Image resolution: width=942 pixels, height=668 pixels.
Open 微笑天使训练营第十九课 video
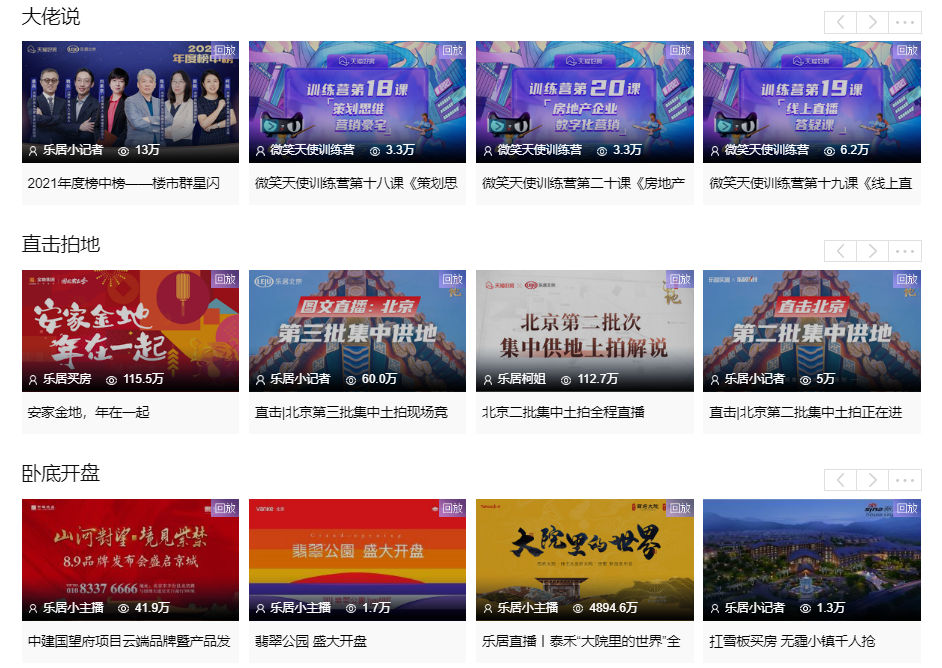(811, 102)
